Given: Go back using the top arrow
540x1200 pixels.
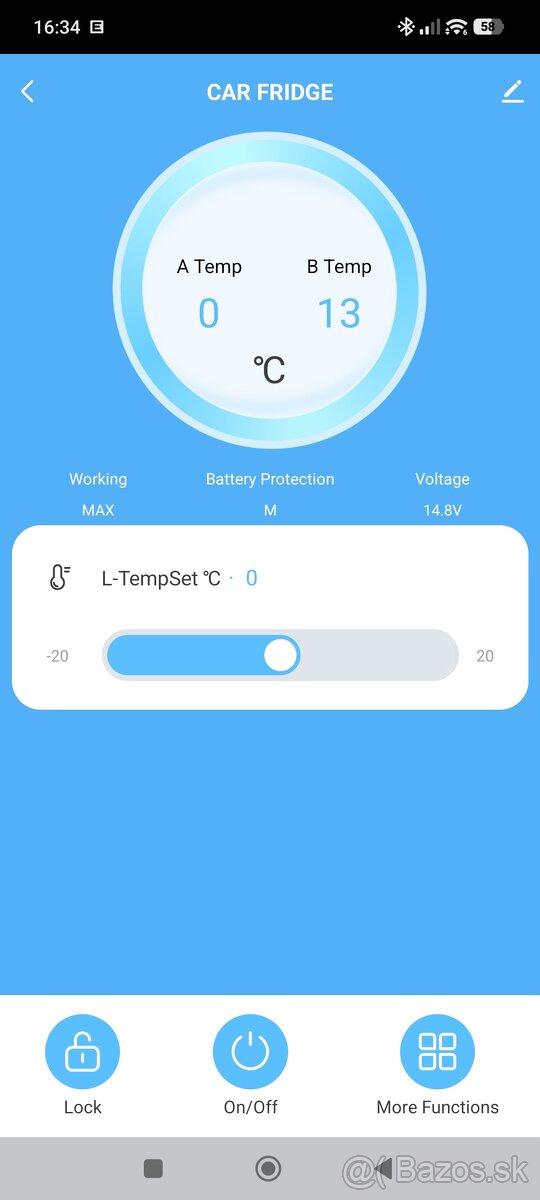Looking at the screenshot, I should tap(27, 92).
